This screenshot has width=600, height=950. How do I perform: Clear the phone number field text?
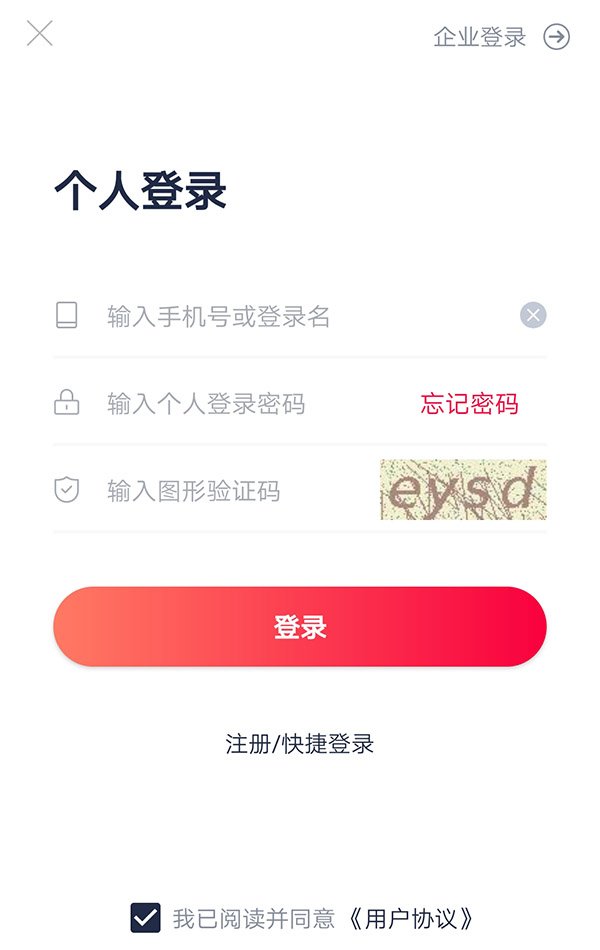(x=533, y=316)
